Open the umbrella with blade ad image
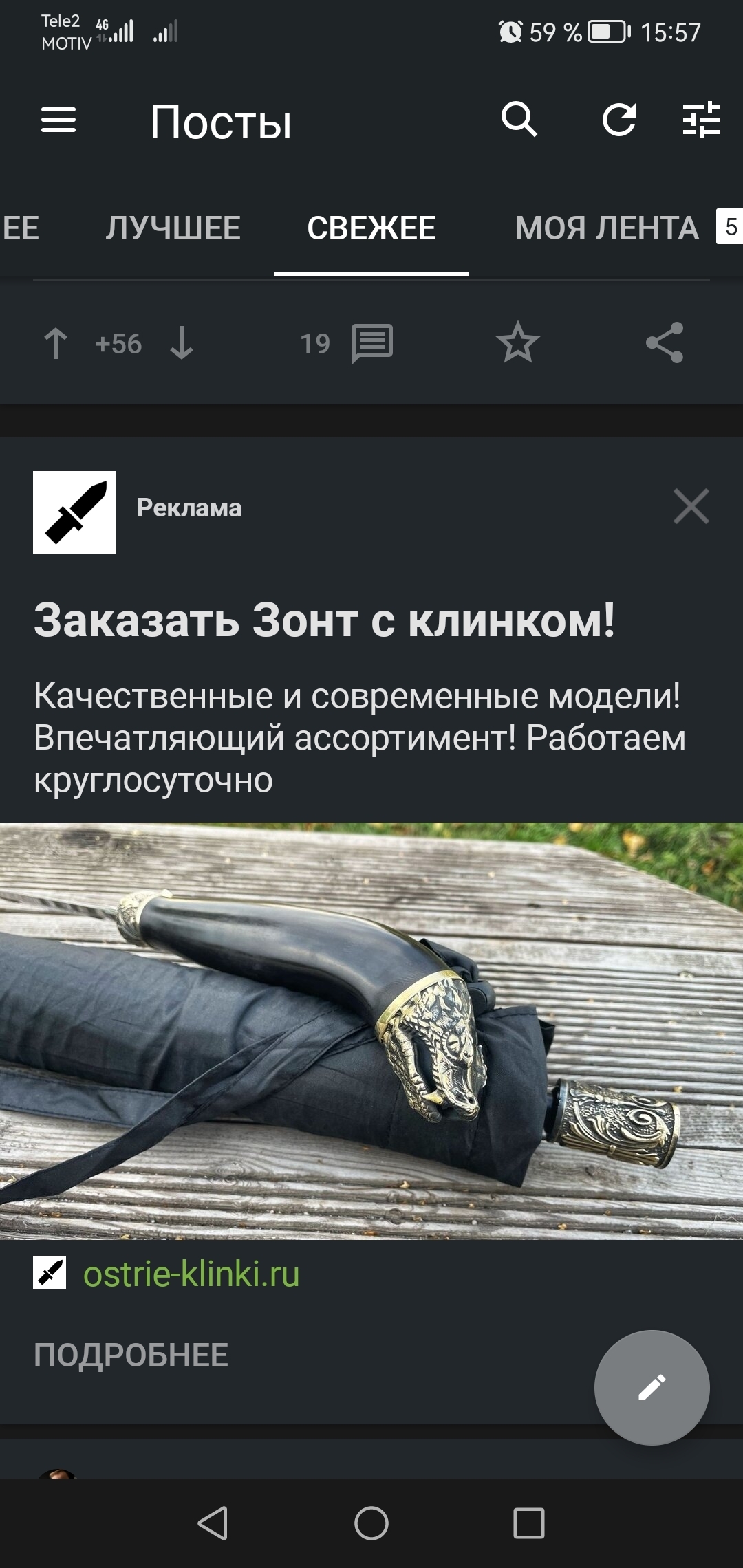Screen dimensions: 743x1568 [371, 1031]
